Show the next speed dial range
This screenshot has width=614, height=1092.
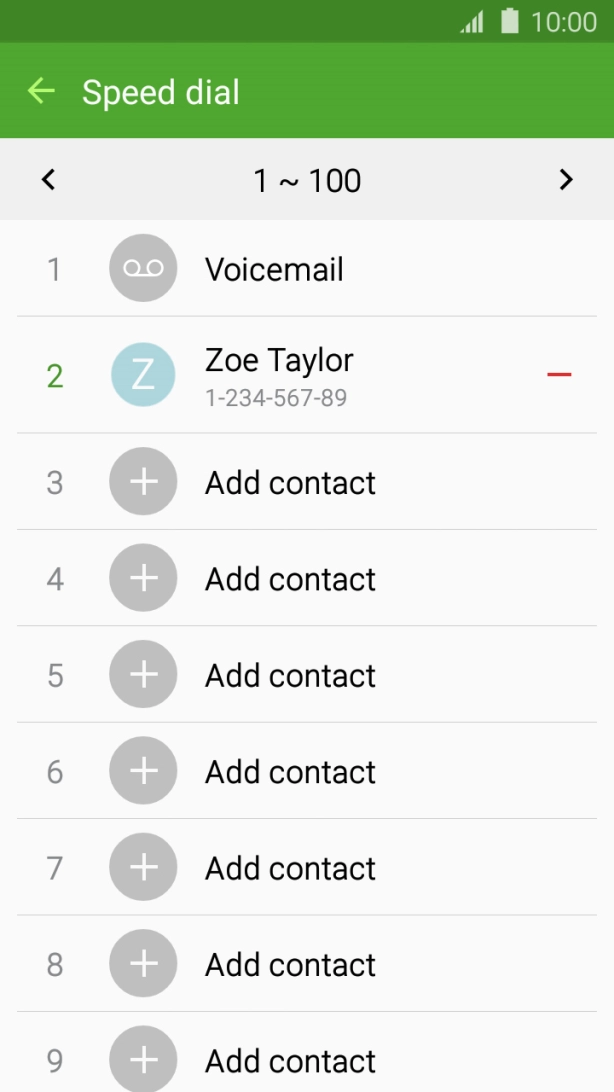566,180
